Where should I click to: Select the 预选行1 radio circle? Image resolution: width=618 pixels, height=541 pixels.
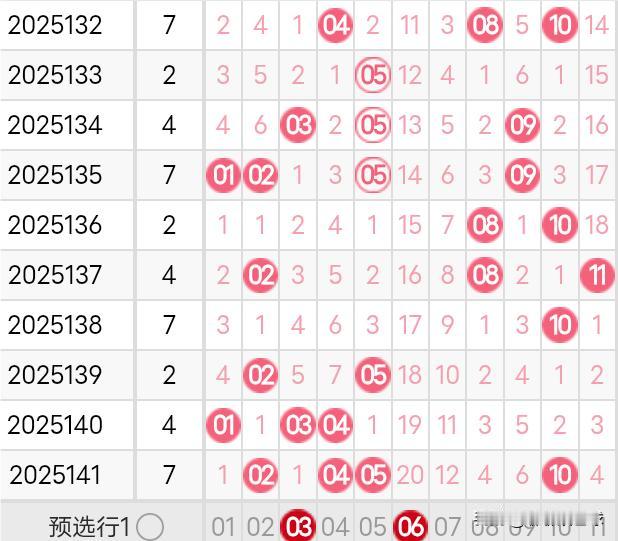(150, 526)
